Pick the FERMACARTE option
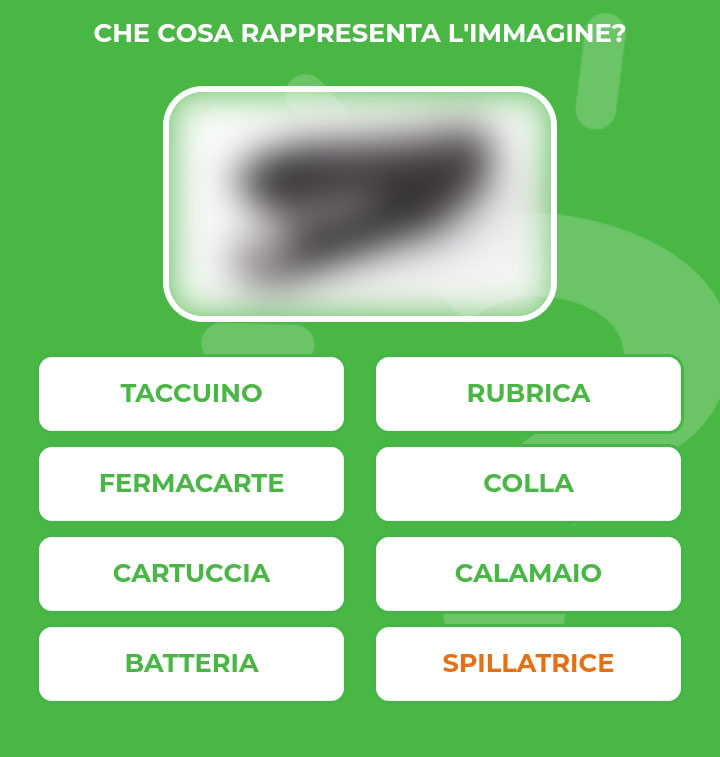The width and height of the screenshot is (720, 757). tap(191, 484)
